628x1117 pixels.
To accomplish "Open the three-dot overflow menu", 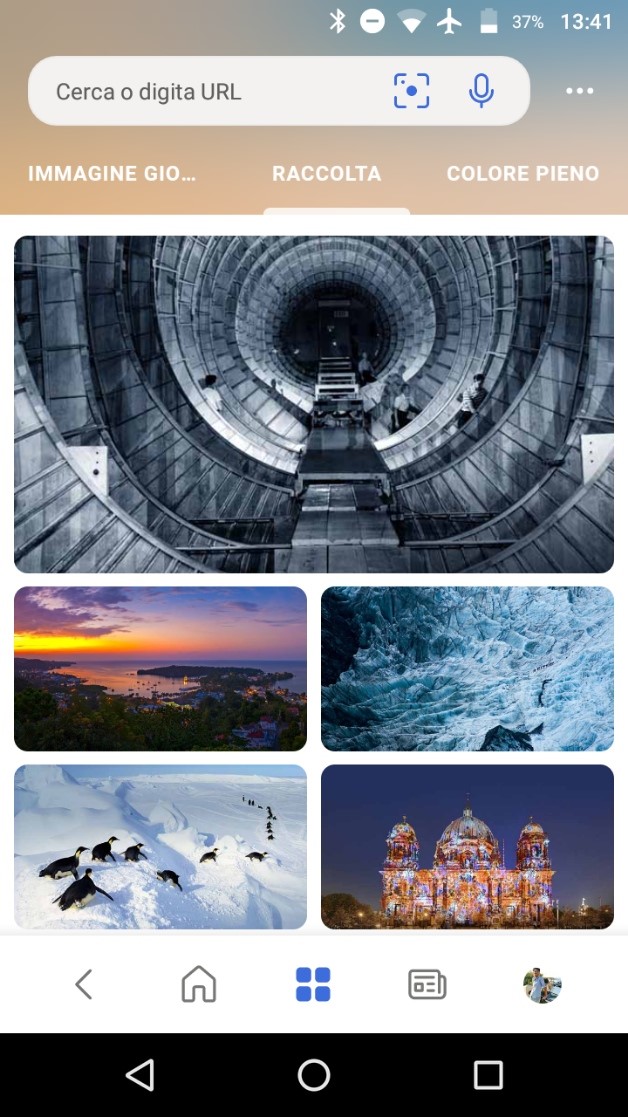I will click(x=580, y=91).
